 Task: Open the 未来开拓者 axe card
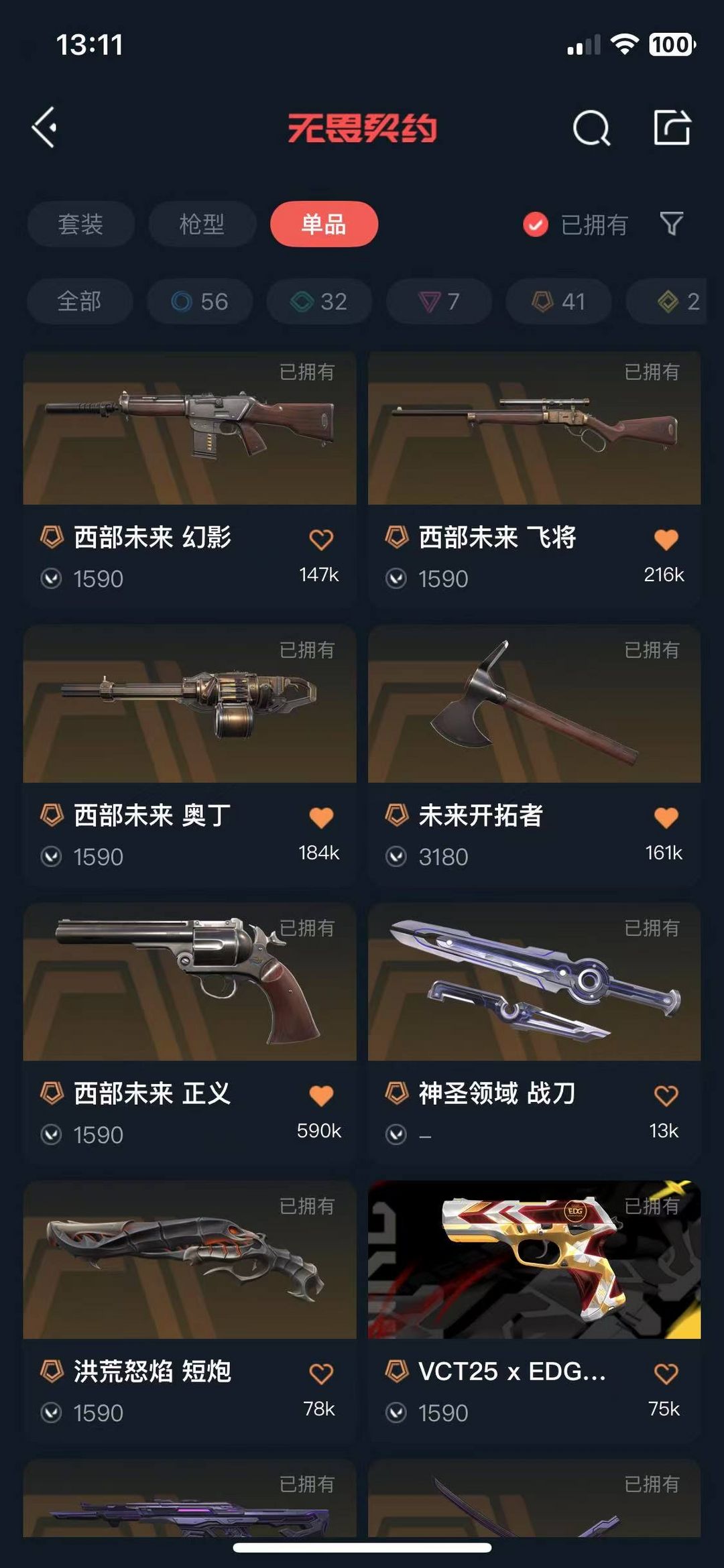pyautogui.click(x=534, y=756)
